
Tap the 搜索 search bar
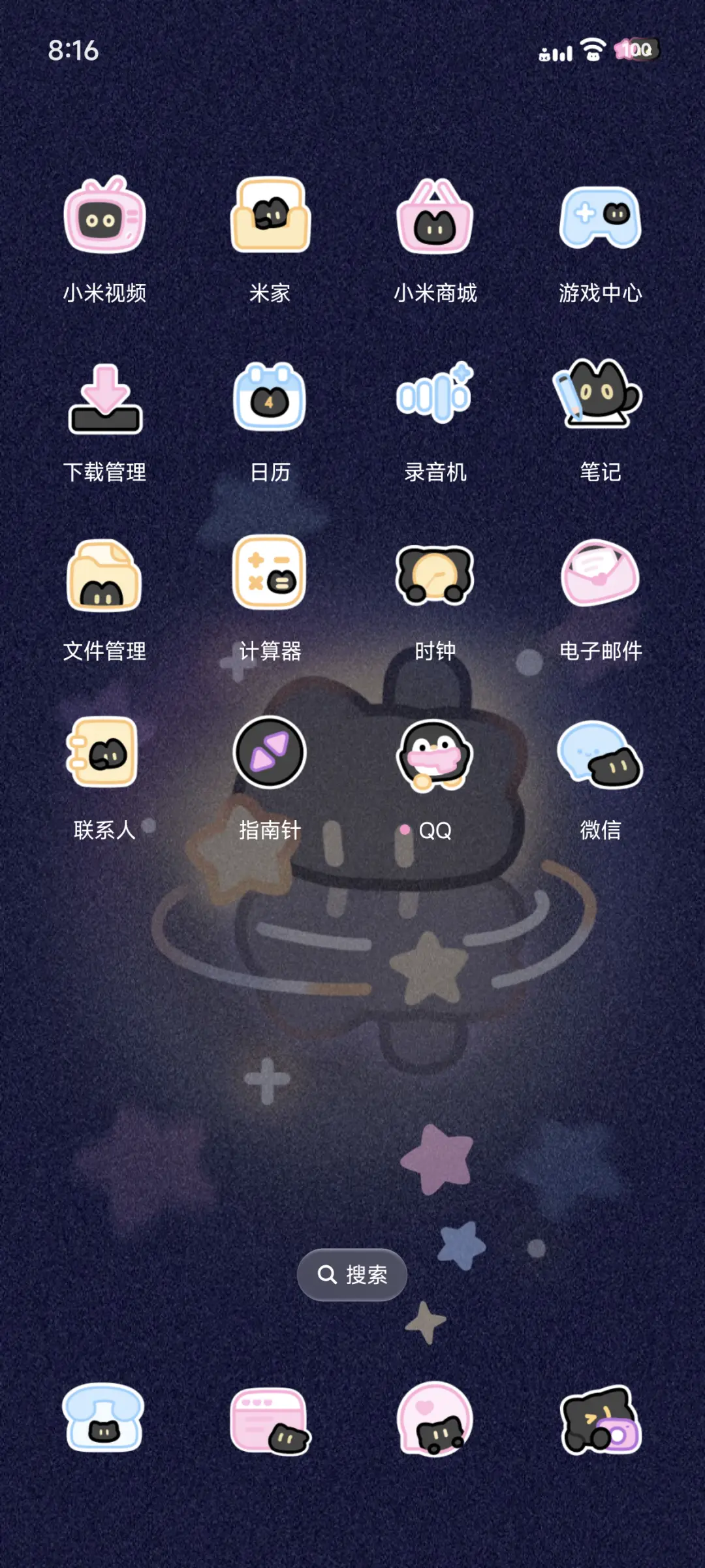click(352, 1274)
